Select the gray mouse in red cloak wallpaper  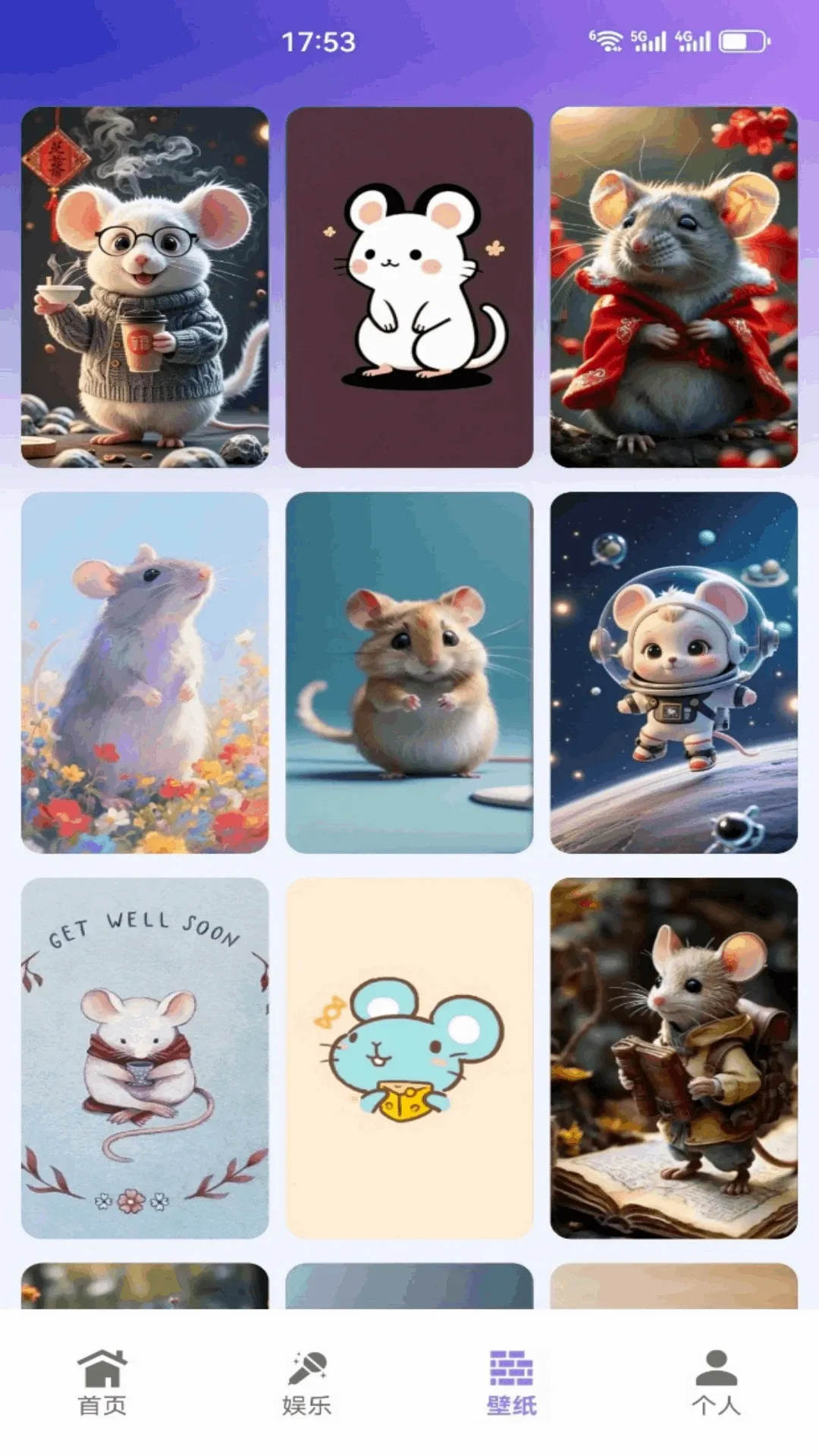(x=673, y=287)
